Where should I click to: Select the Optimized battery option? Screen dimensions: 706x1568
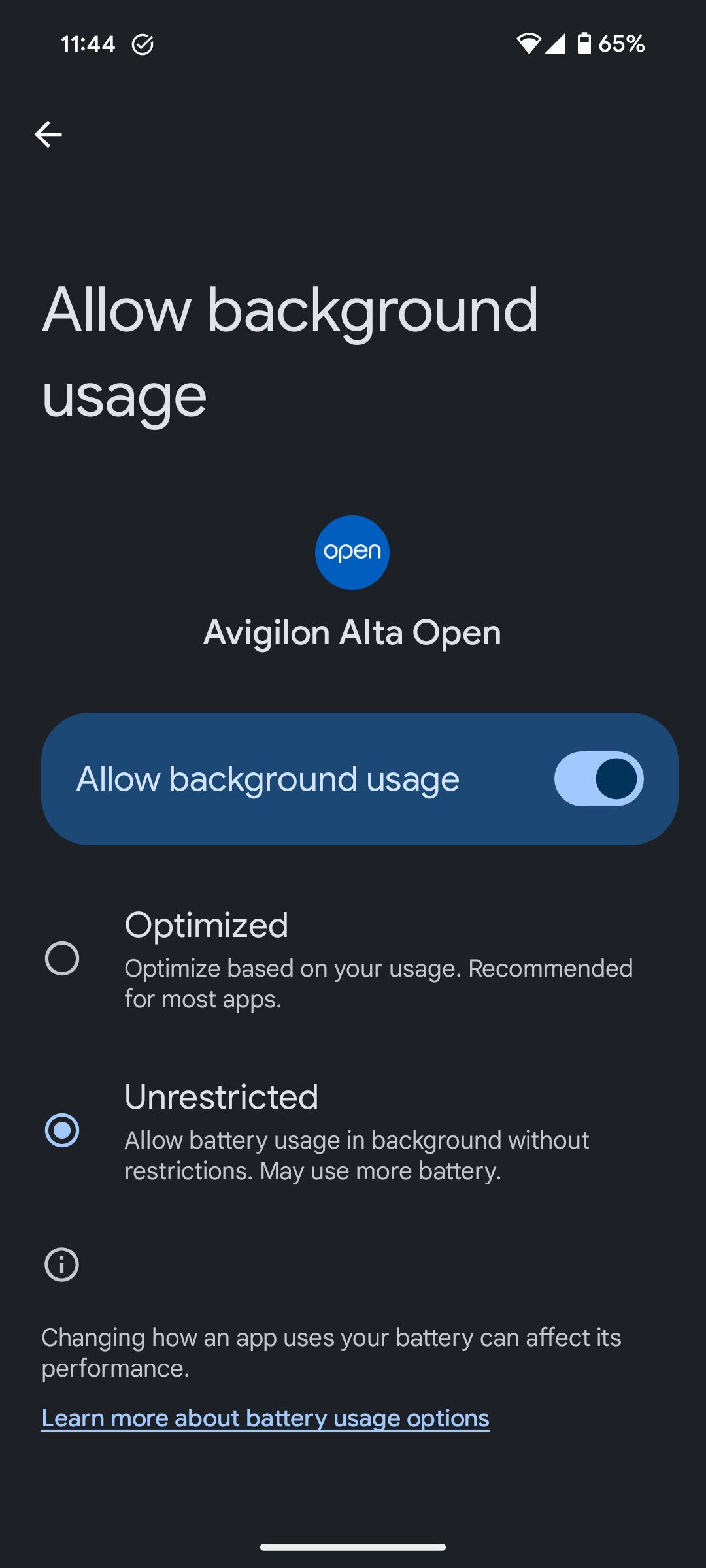[x=63, y=958]
